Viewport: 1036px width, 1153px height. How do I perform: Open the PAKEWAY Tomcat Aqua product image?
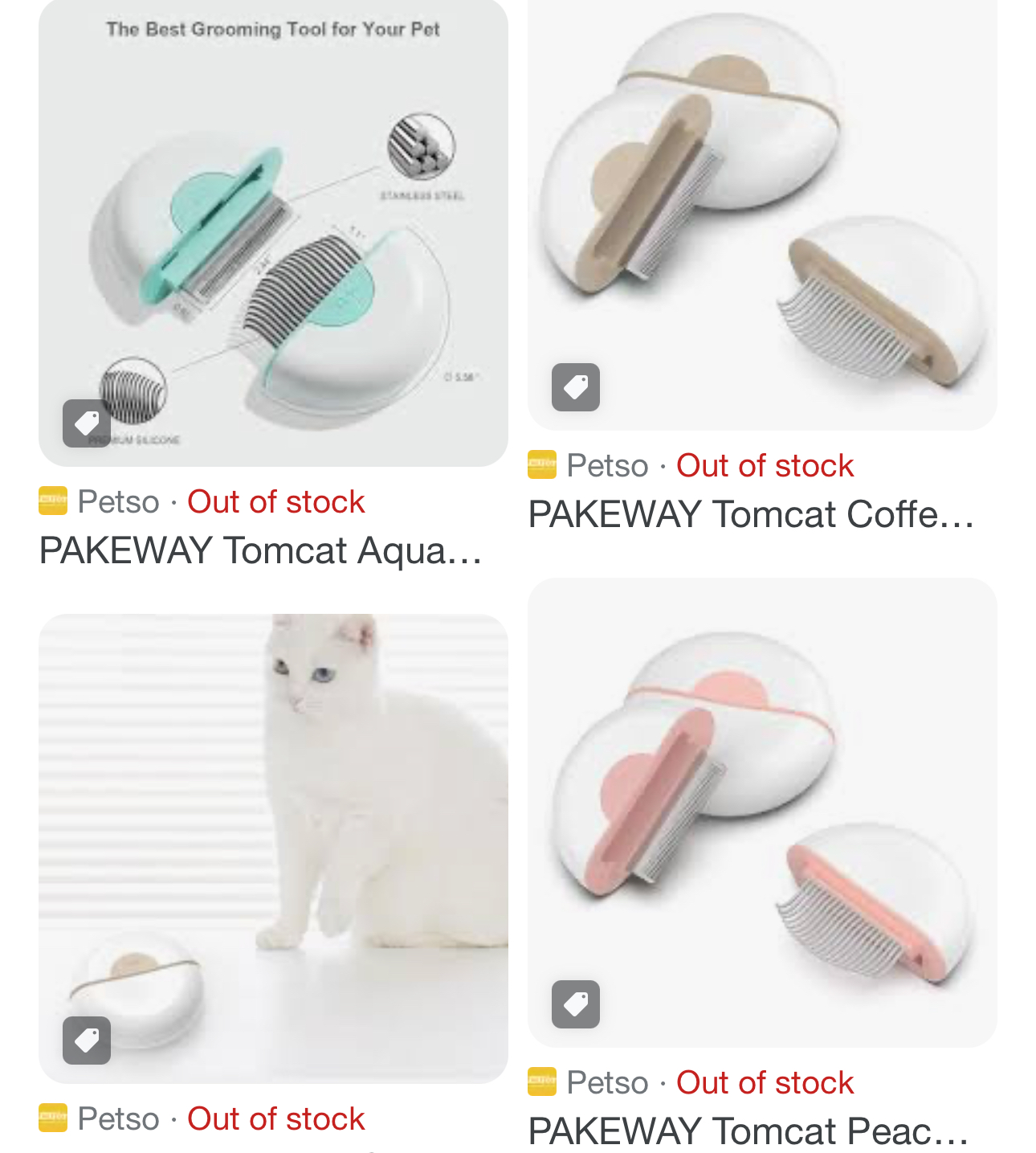click(x=273, y=233)
